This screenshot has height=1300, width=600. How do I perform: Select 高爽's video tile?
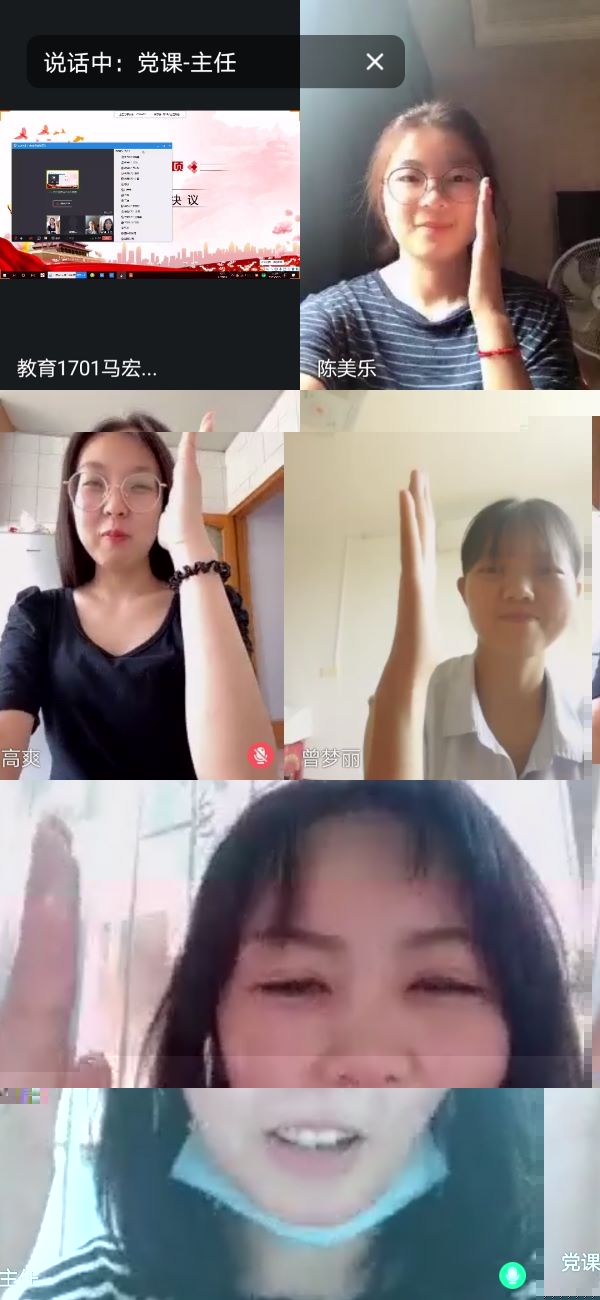coord(140,600)
